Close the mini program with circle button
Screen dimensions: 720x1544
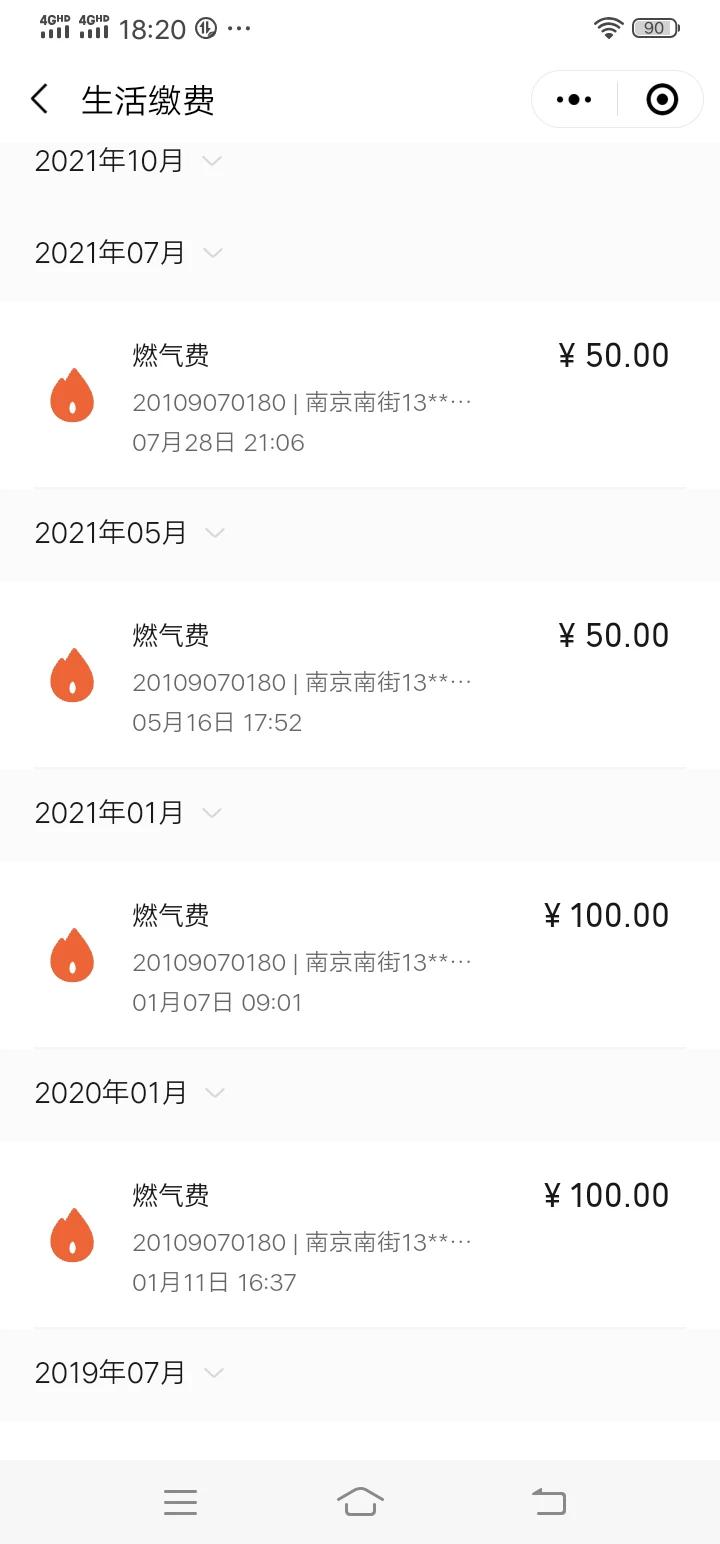[662, 99]
